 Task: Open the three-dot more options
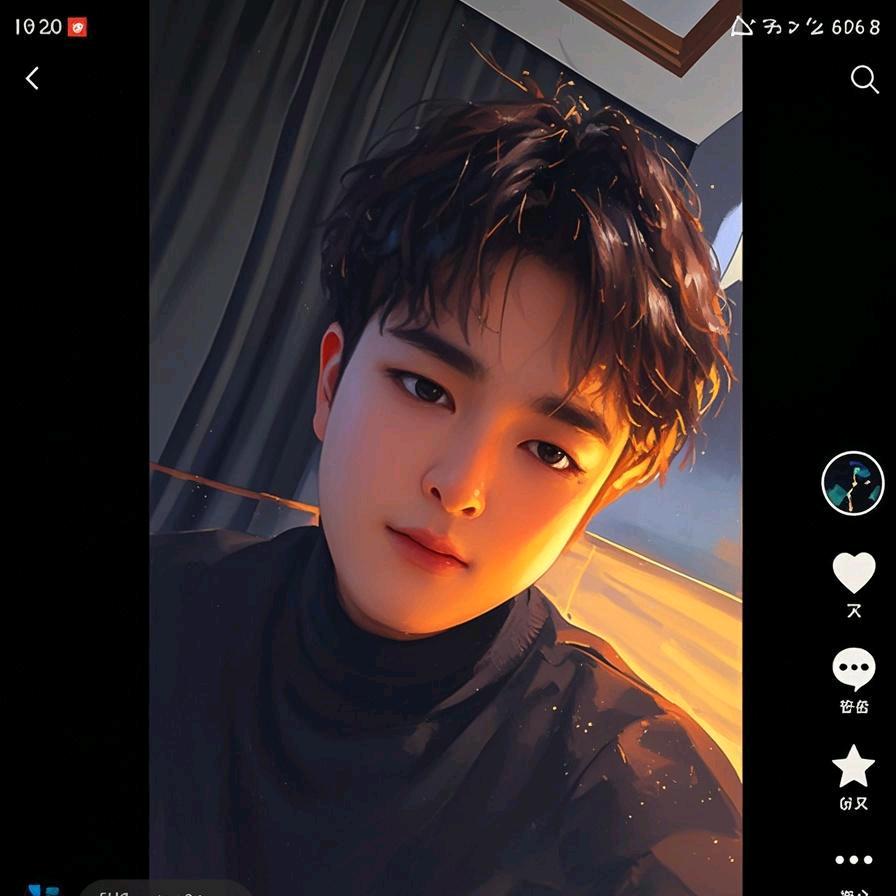[x=854, y=860]
